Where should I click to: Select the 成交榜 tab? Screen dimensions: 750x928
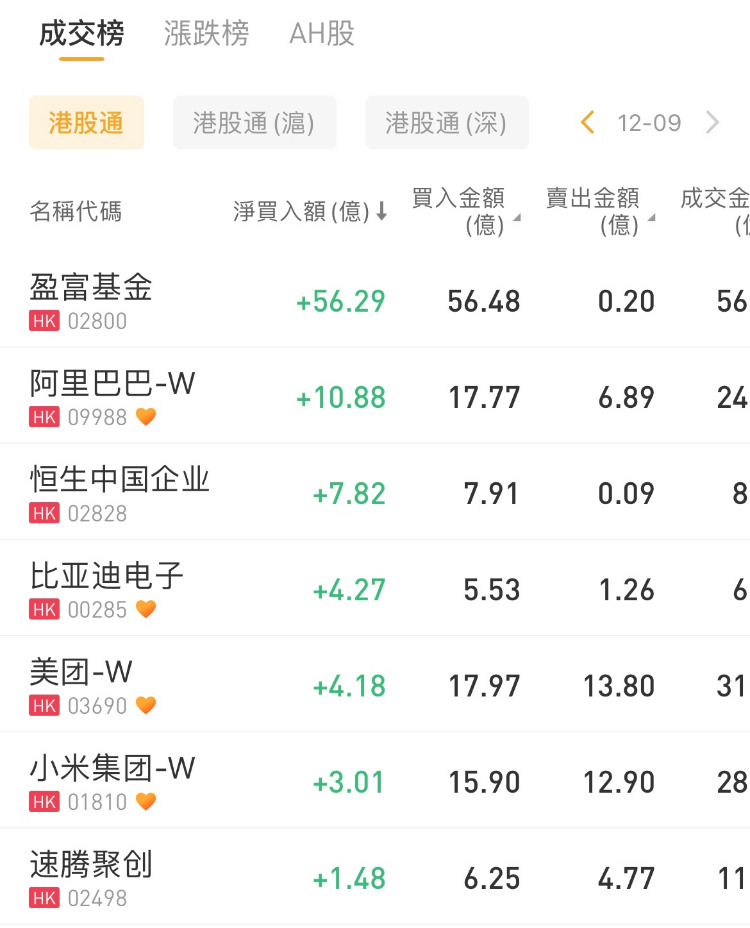(82, 34)
